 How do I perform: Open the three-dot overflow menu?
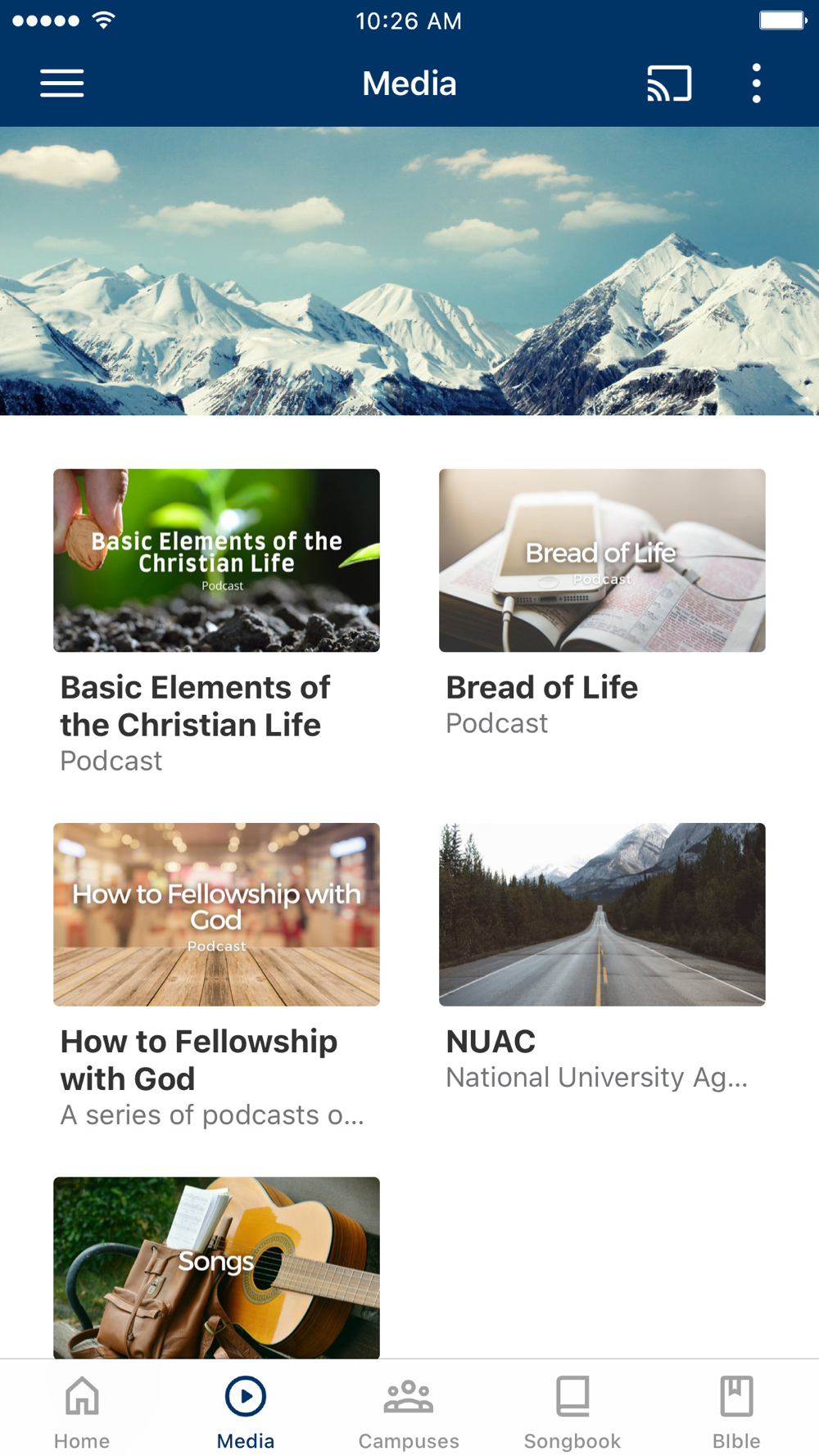pyautogui.click(x=756, y=84)
